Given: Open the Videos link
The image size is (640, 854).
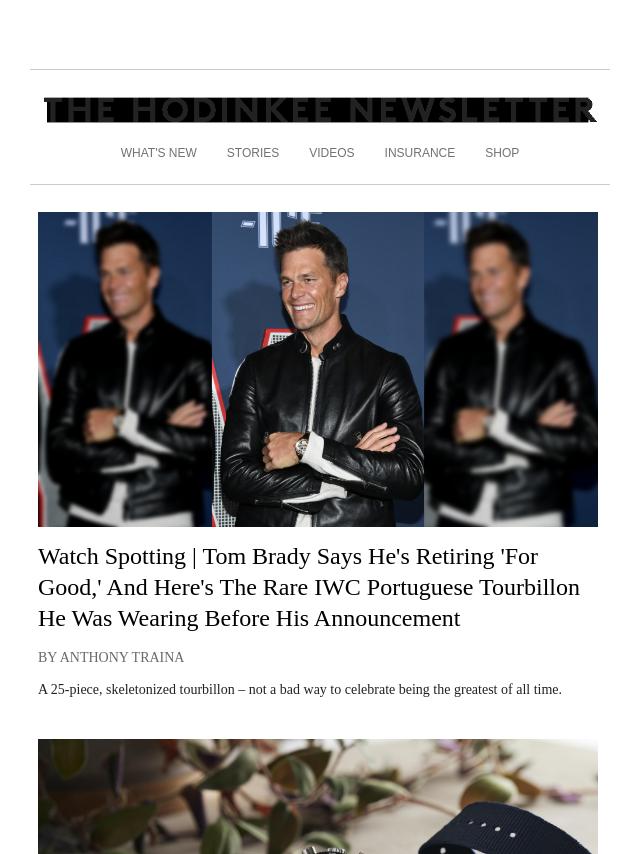Looking at the screenshot, I should point(331,153).
